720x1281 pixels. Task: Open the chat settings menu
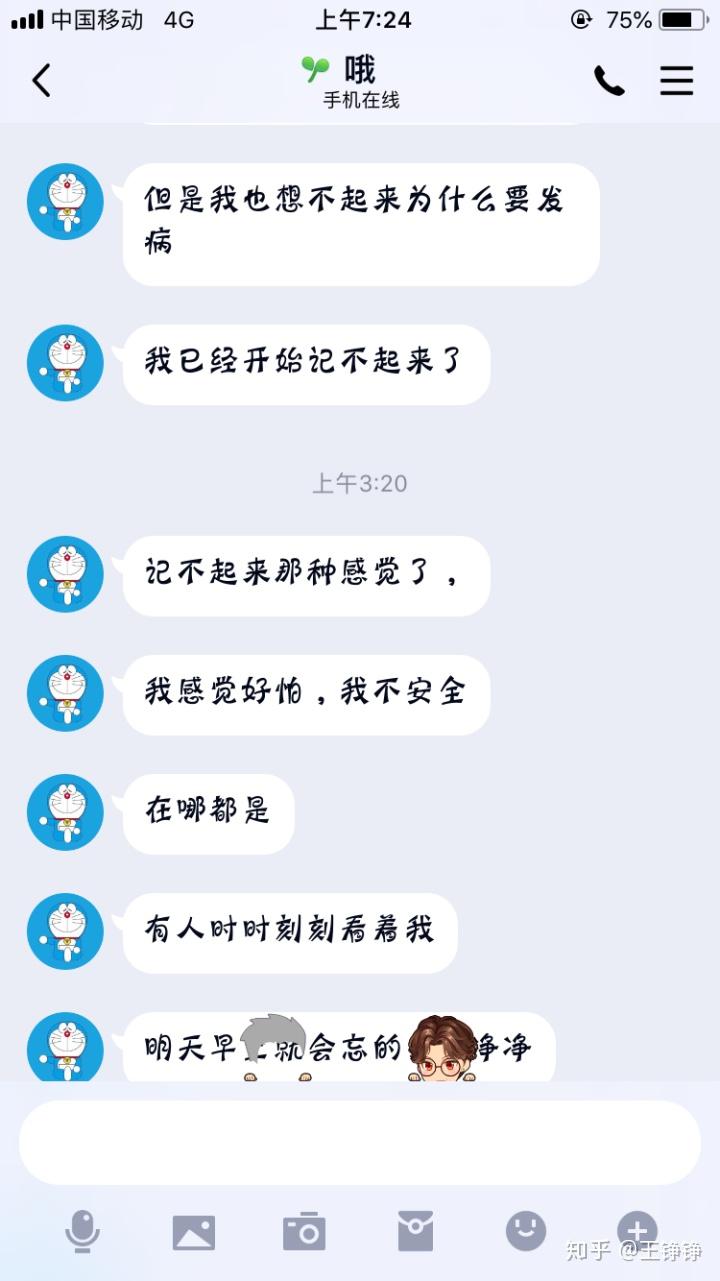(x=677, y=81)
